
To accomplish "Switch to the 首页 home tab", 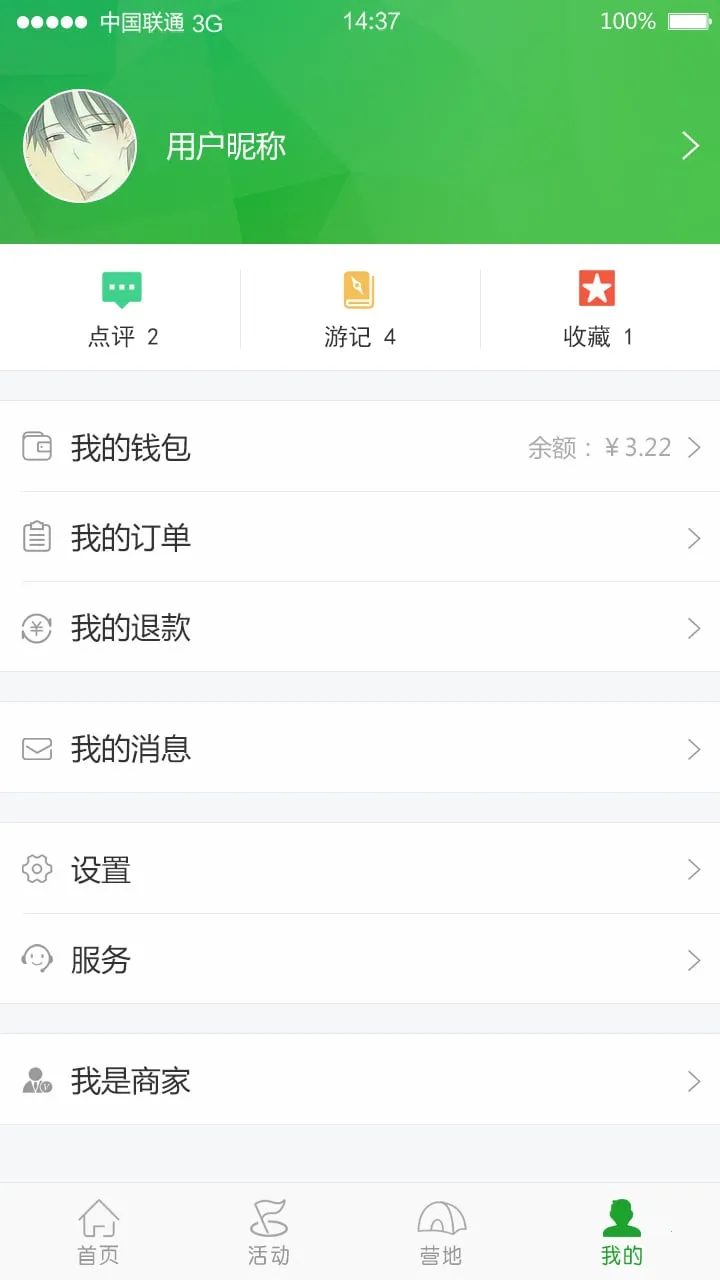I will click(x=98, y=1232).
